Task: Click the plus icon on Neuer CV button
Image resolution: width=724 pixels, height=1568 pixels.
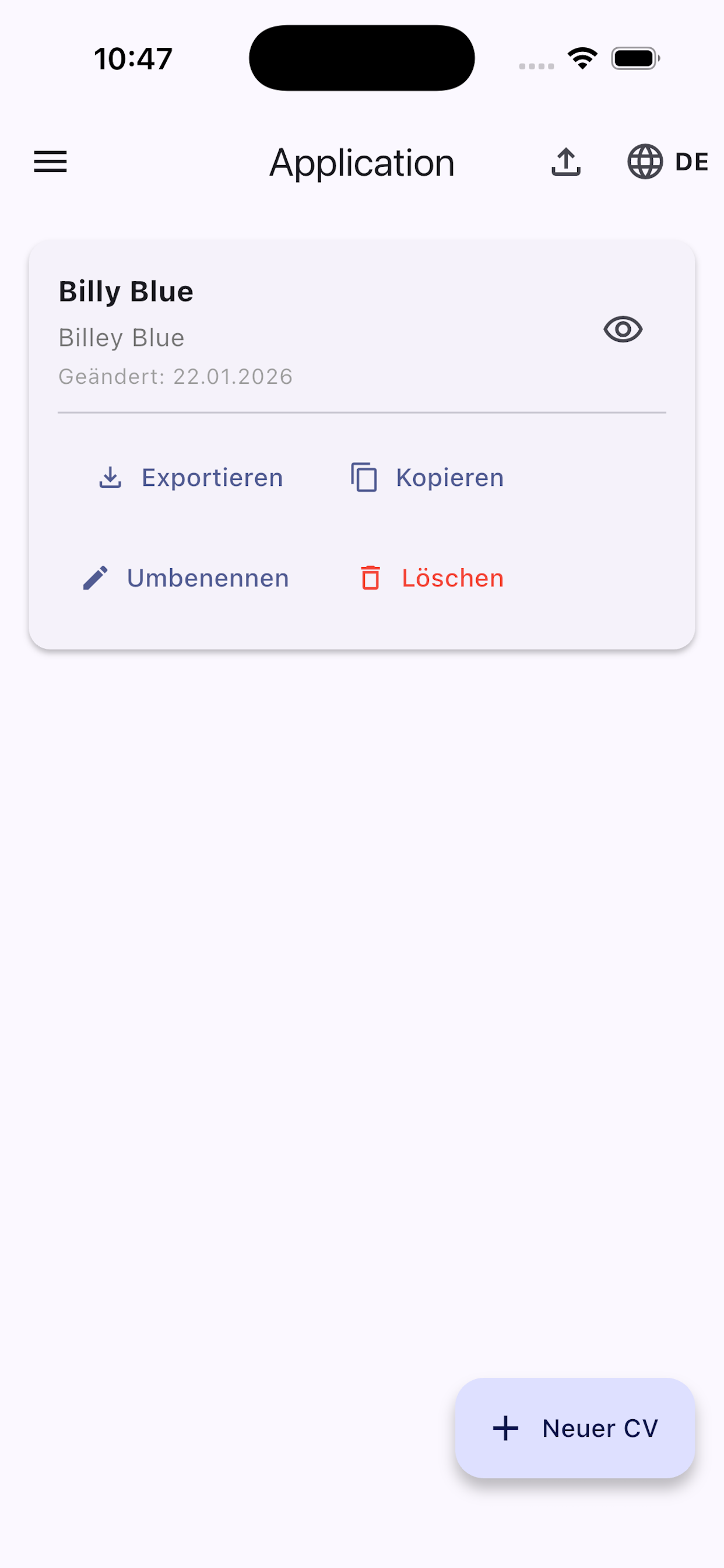Action: [505, 1427]
